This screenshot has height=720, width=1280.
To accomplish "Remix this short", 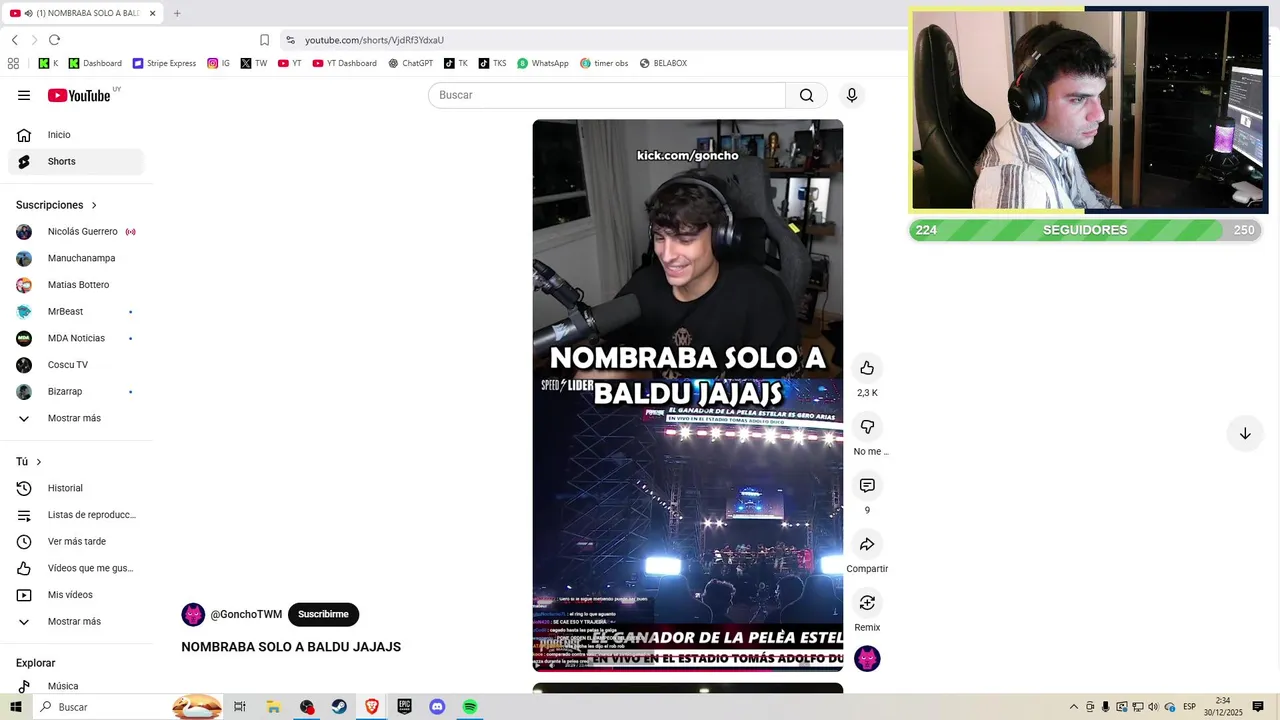I will tap(867, 603).
